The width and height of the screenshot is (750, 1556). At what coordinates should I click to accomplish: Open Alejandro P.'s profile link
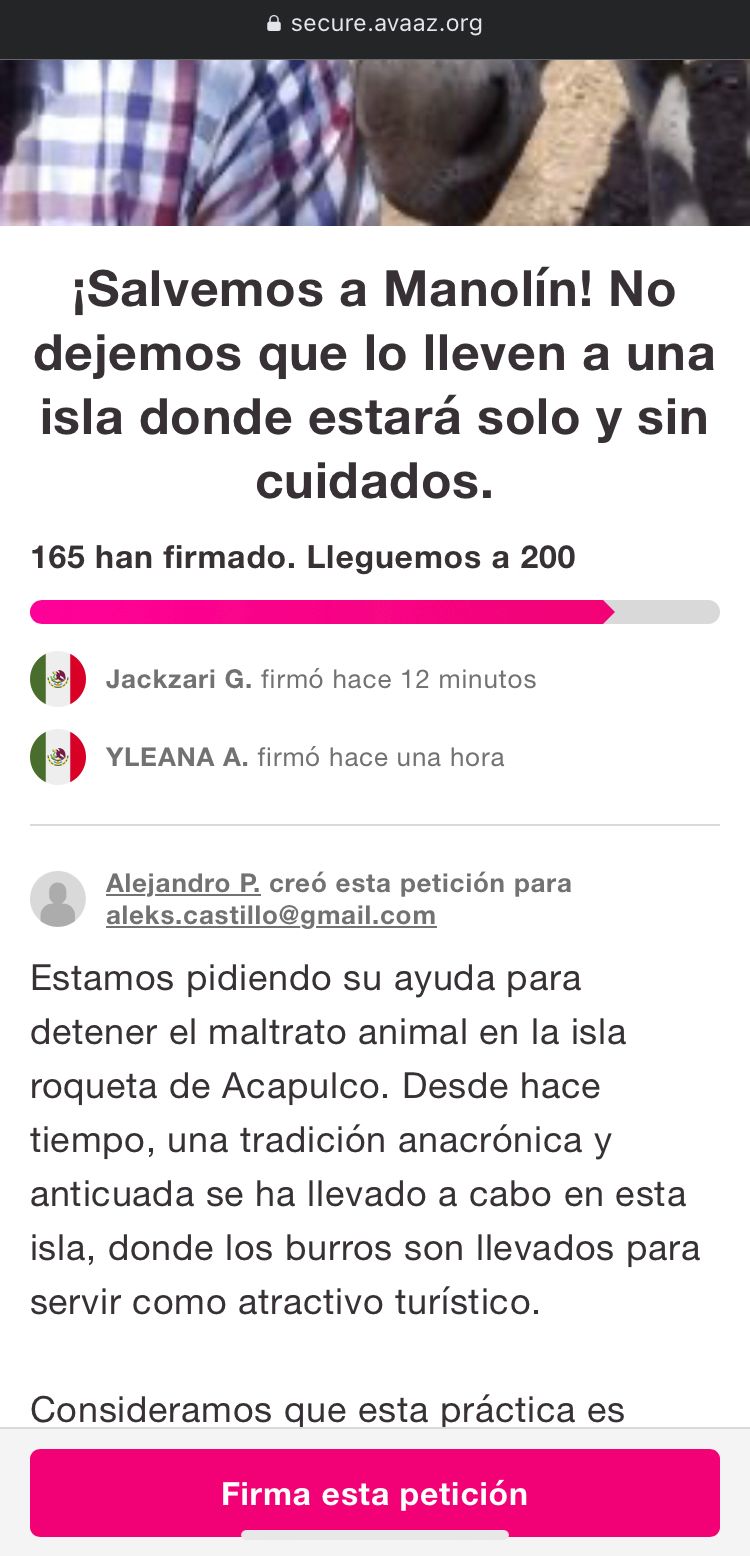tap(183, 883)
